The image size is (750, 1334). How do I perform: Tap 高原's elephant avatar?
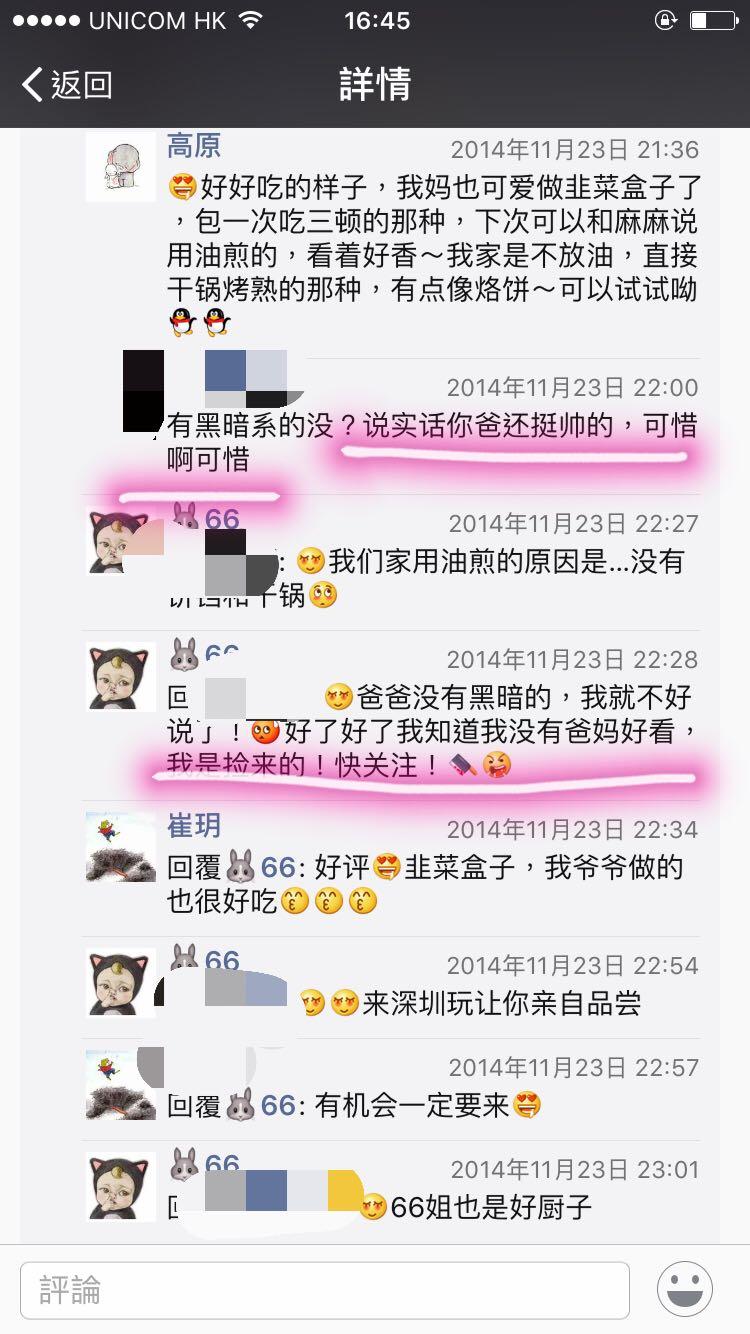(x=120, y=166)
